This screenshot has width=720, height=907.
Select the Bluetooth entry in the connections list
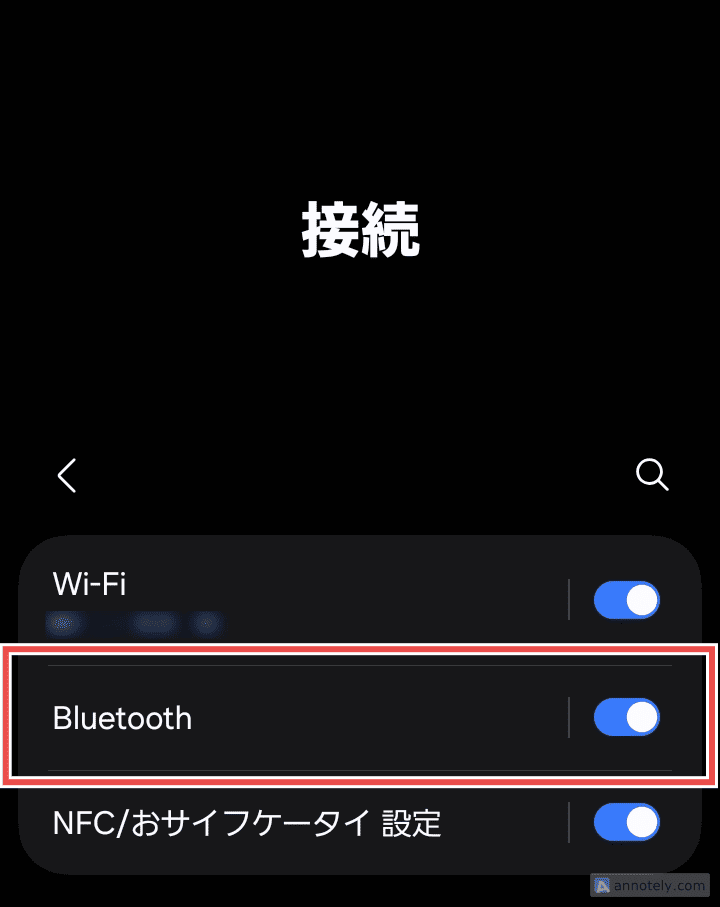(122, 718)
